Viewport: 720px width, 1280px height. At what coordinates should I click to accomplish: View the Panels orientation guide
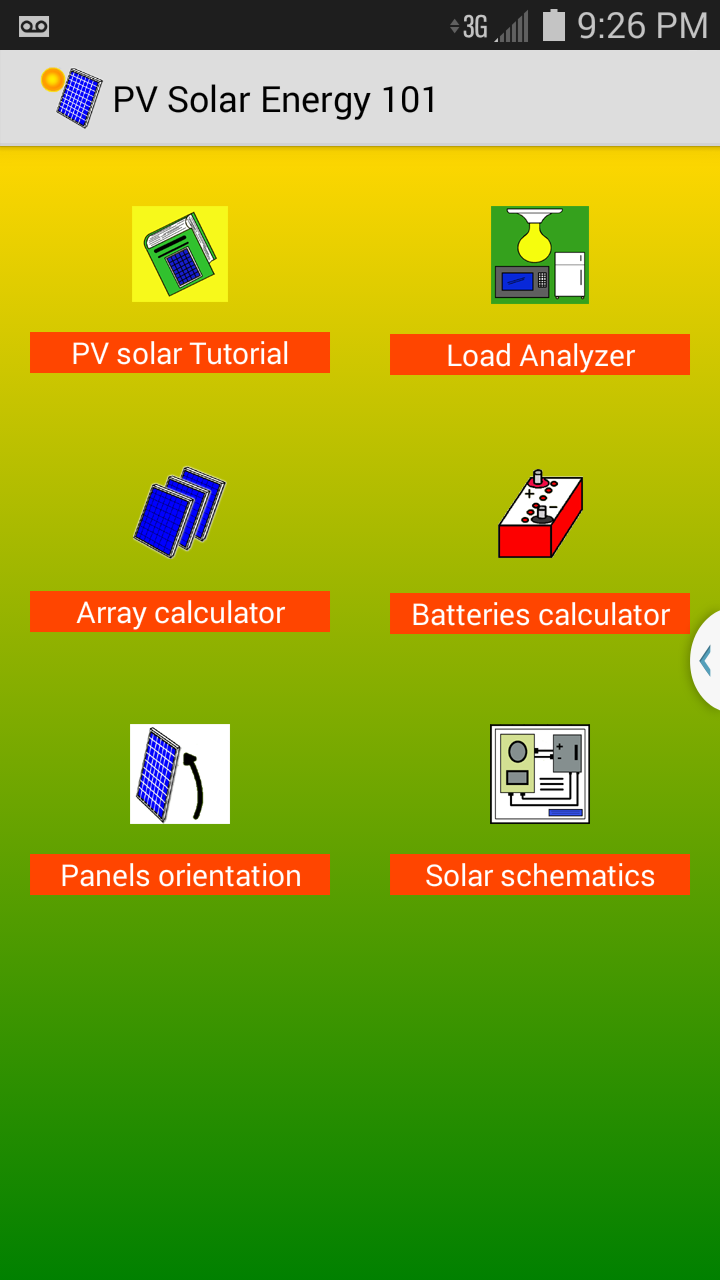click(180, 875)
